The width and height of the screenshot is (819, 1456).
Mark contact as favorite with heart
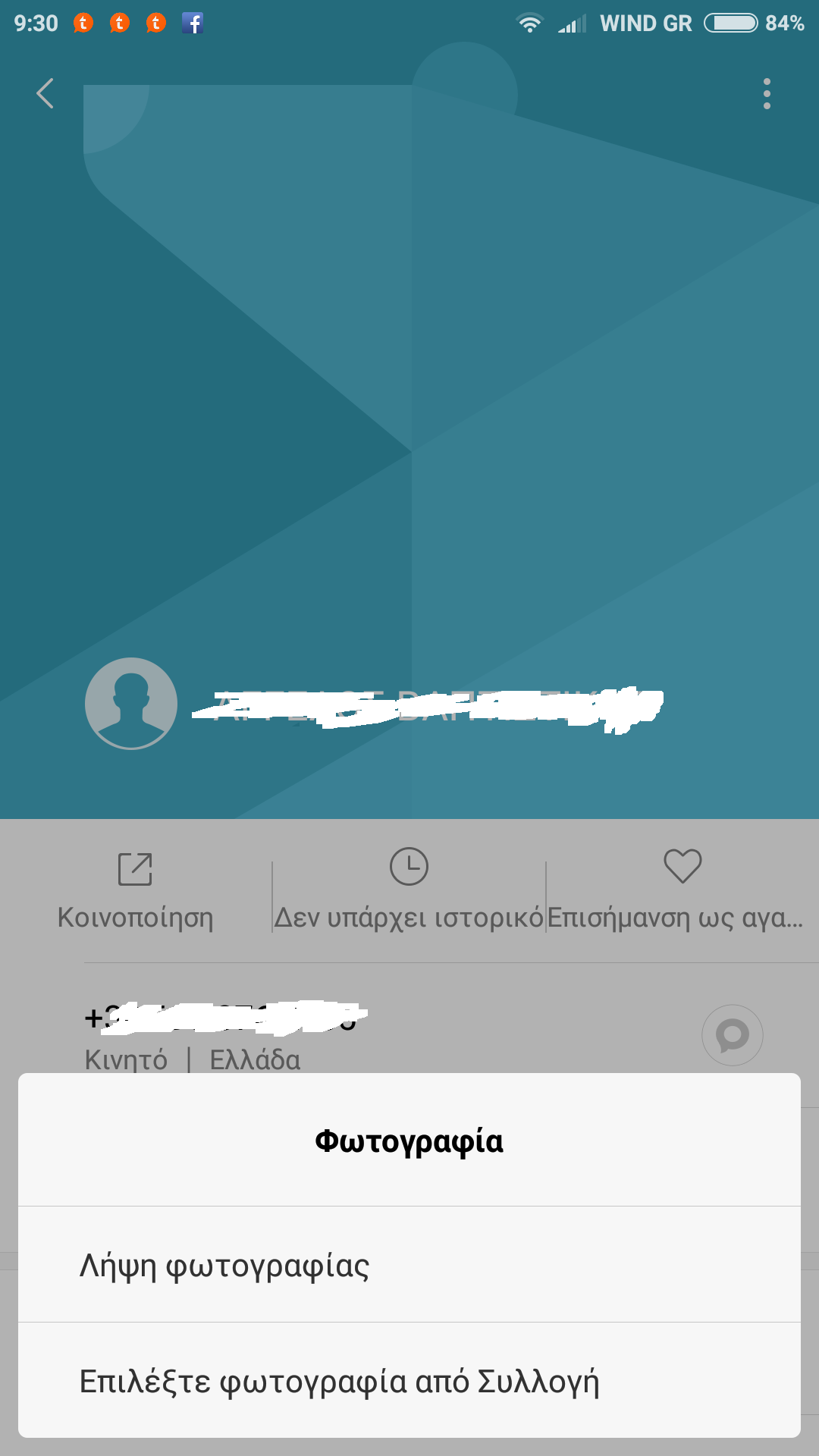675,891
